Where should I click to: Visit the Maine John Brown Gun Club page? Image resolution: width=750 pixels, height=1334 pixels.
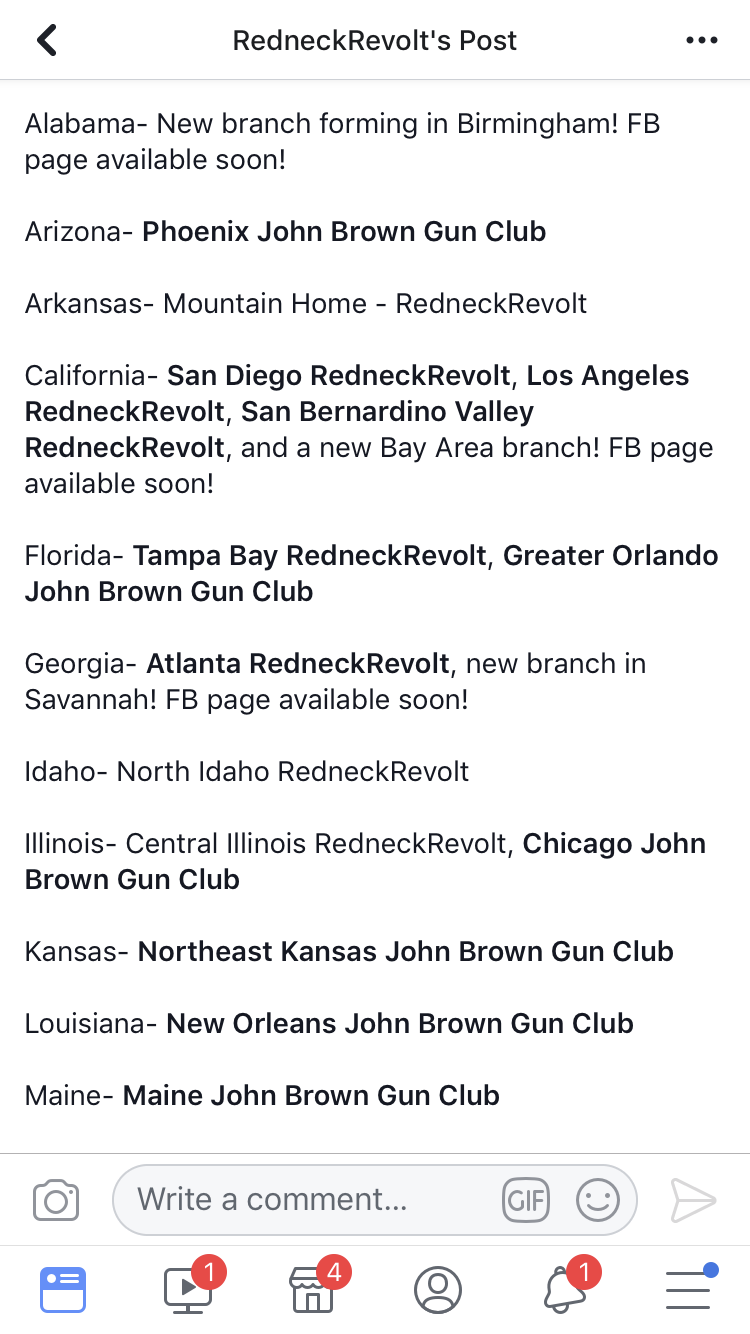click(x=311, y=1096)
